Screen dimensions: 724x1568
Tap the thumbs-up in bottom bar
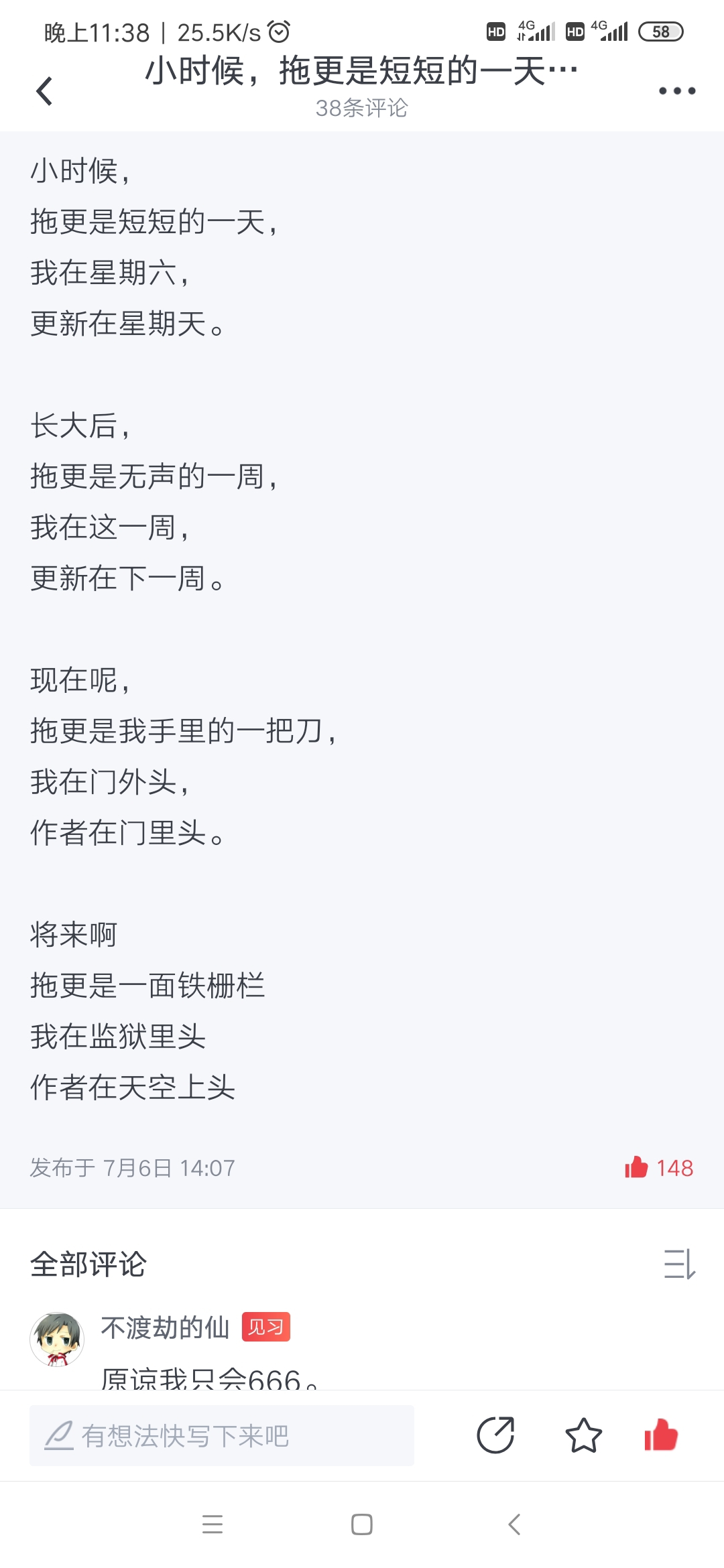pos(661,1435)
